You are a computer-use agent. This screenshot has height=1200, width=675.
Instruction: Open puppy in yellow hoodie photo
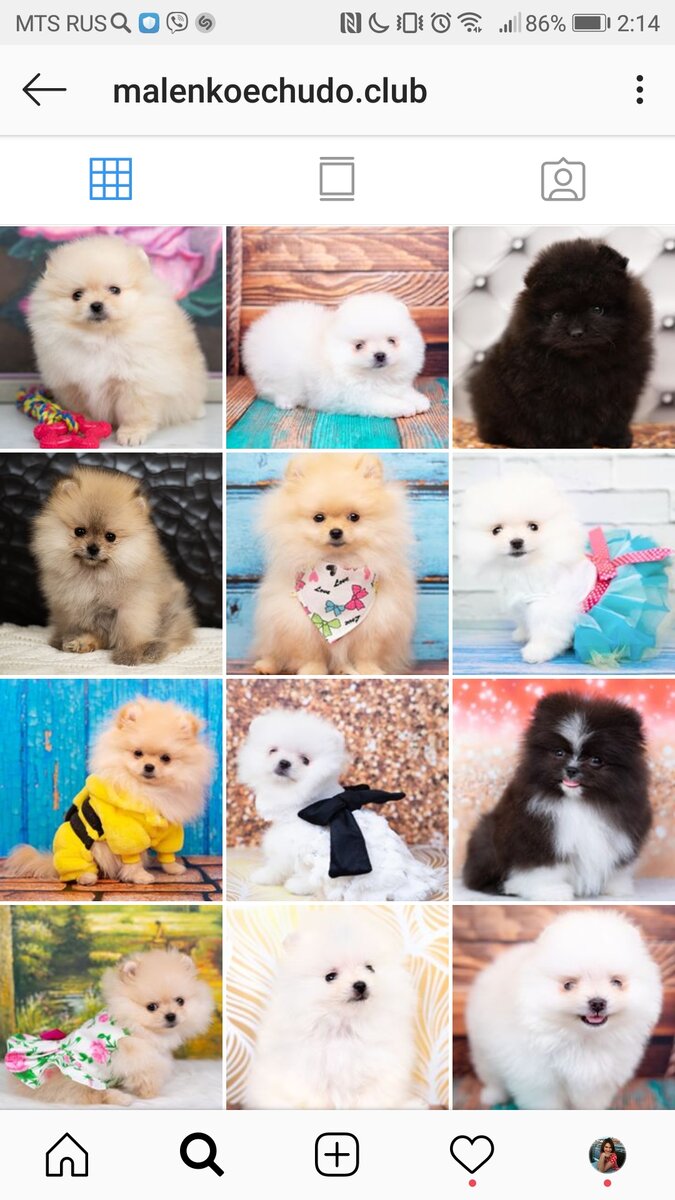[x=111, y=790]
